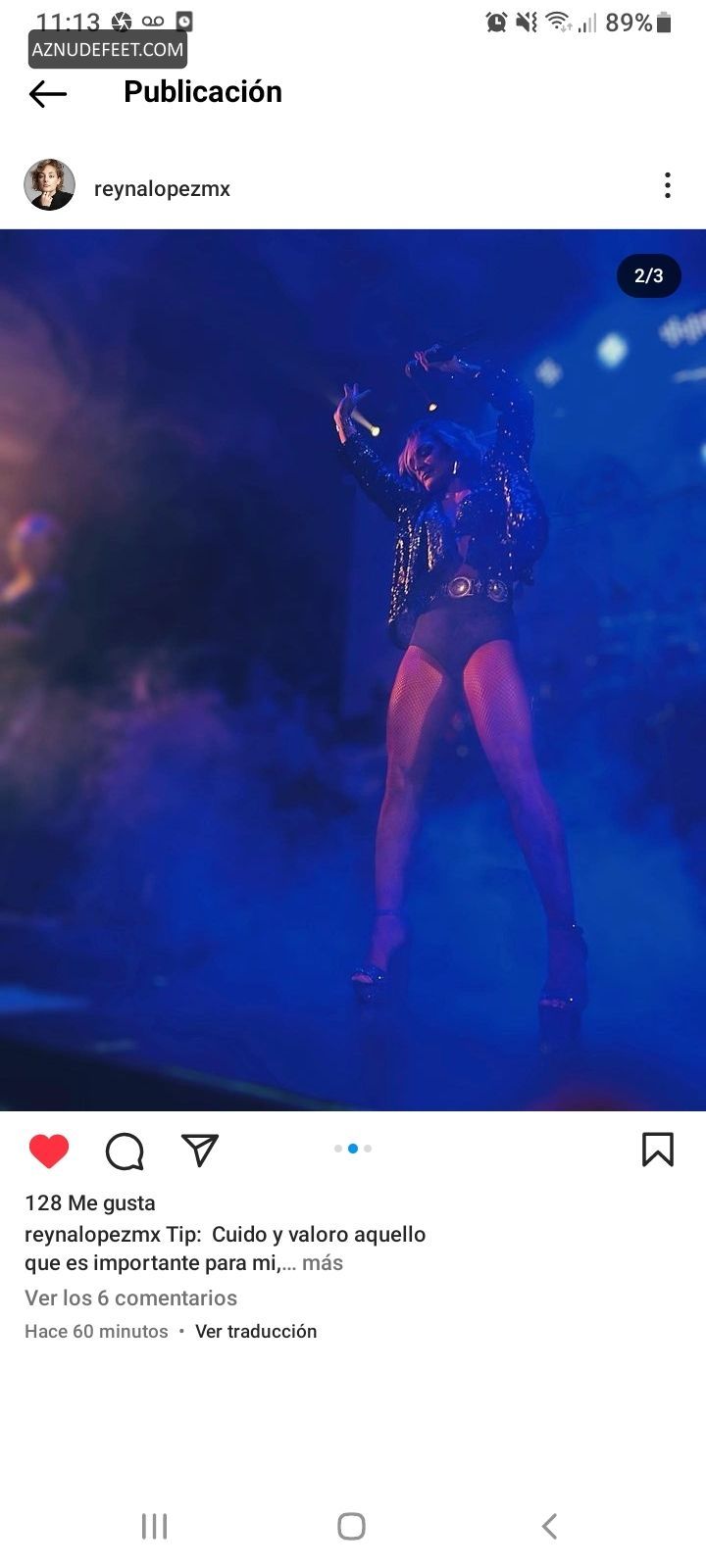
Task: Share the post with the paper plane
Action: point(200,1150)
